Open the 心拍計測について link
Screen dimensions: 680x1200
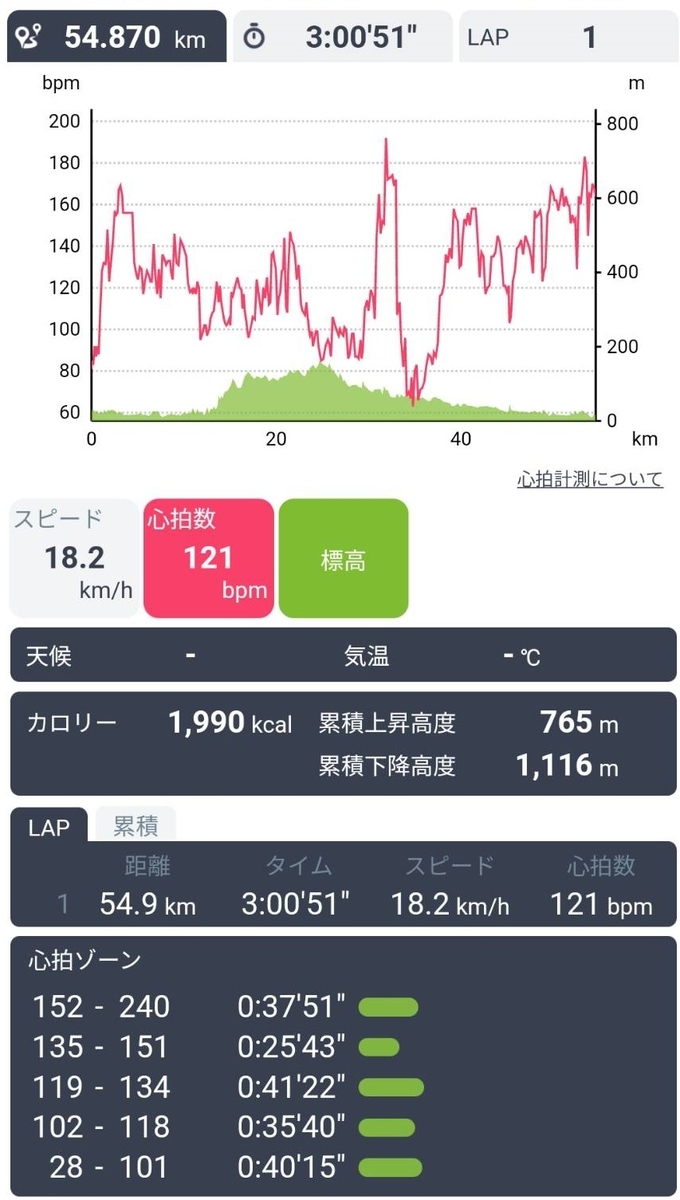click(x=590, y=480)
